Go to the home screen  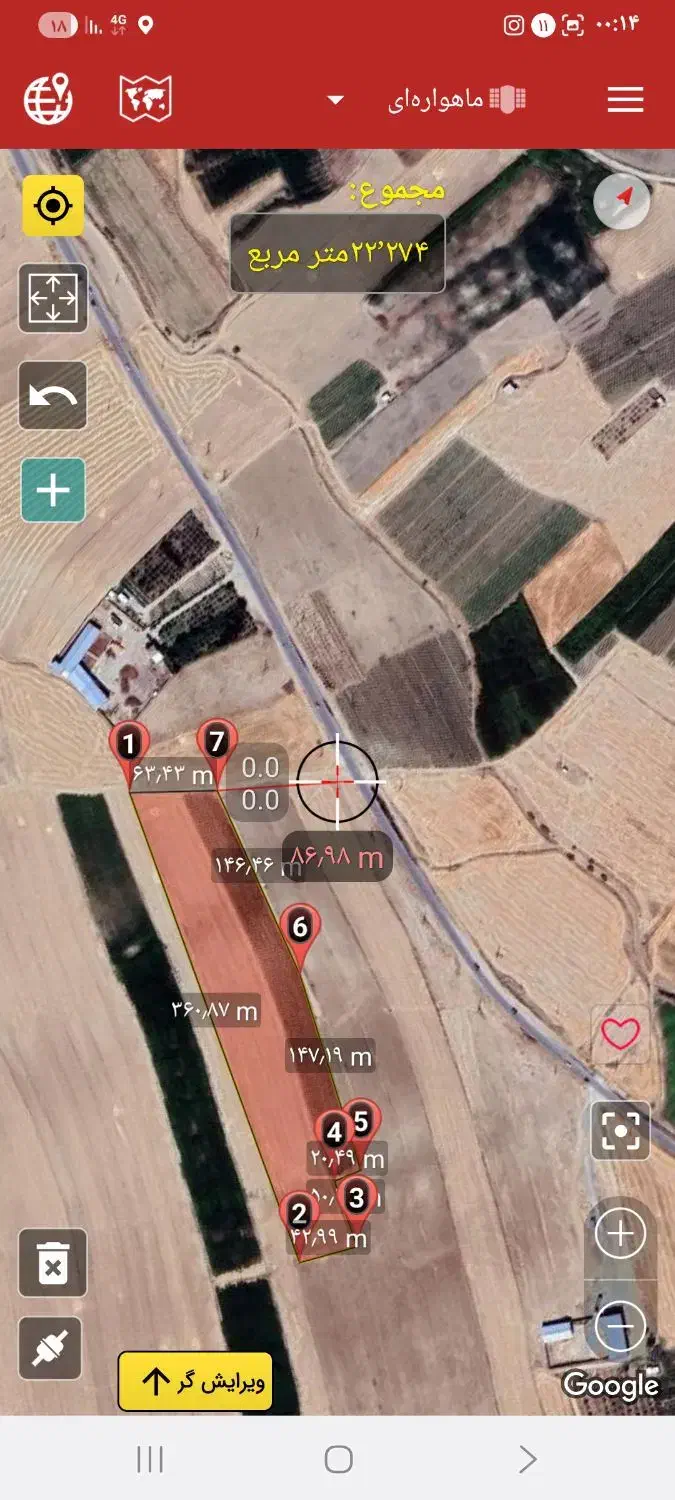[x=338, y=1459]
